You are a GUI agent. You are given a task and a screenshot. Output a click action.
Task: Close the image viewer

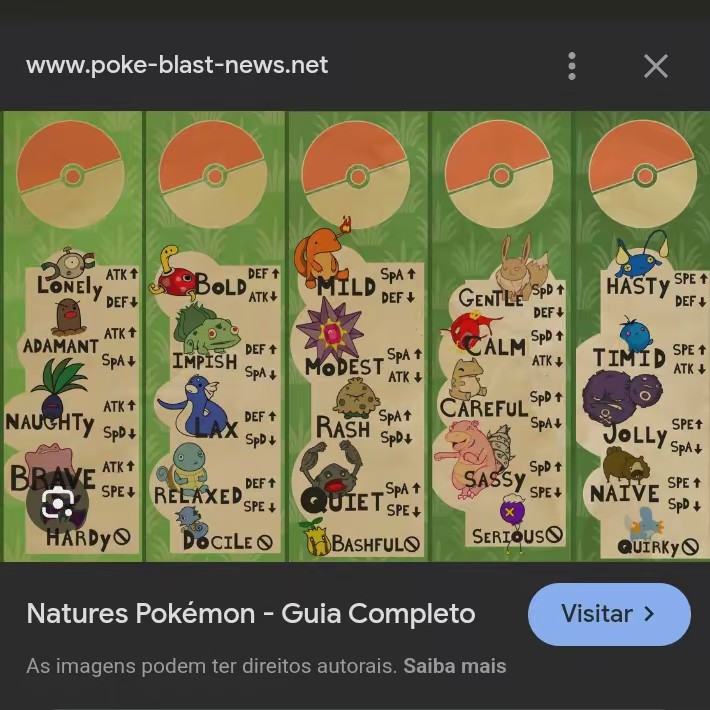pos(655,66)
